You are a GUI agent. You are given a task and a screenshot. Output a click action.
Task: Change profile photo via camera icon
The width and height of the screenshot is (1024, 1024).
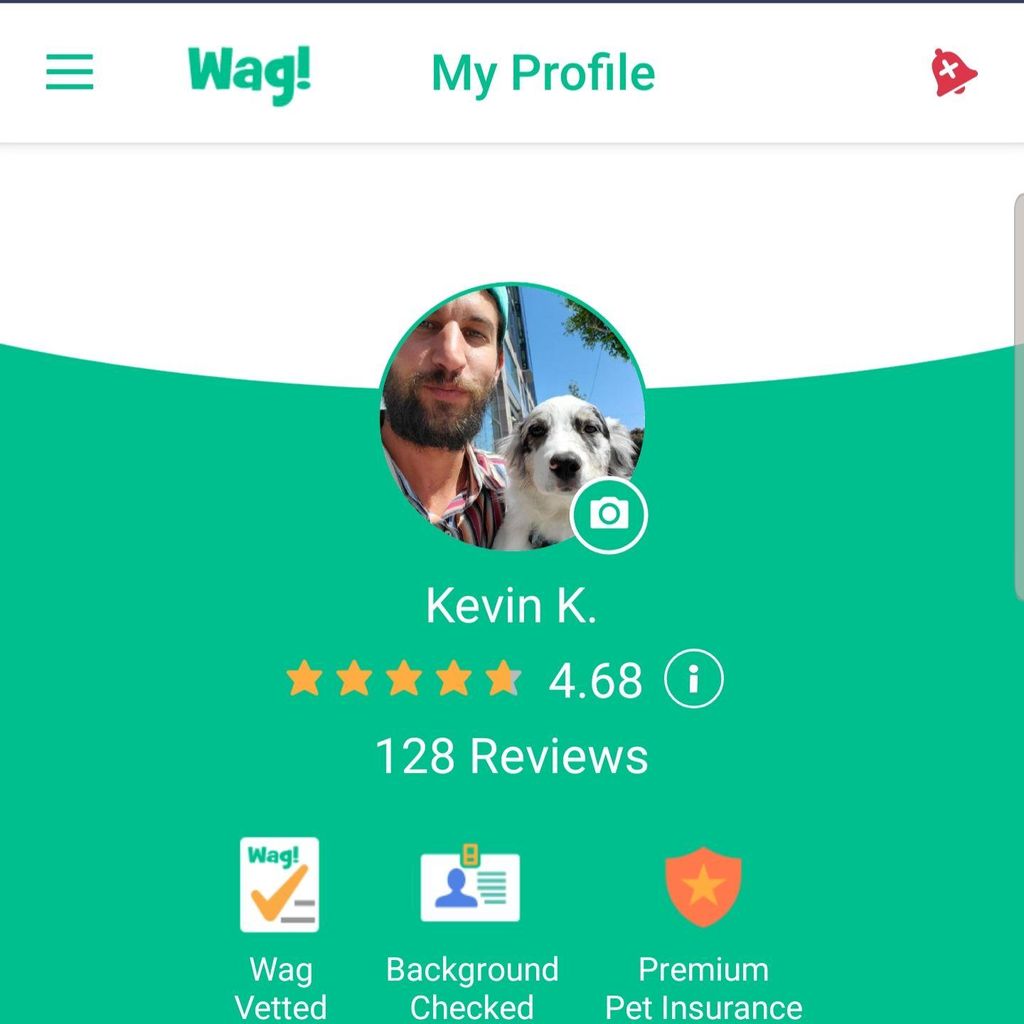click(x=609, y=515)
